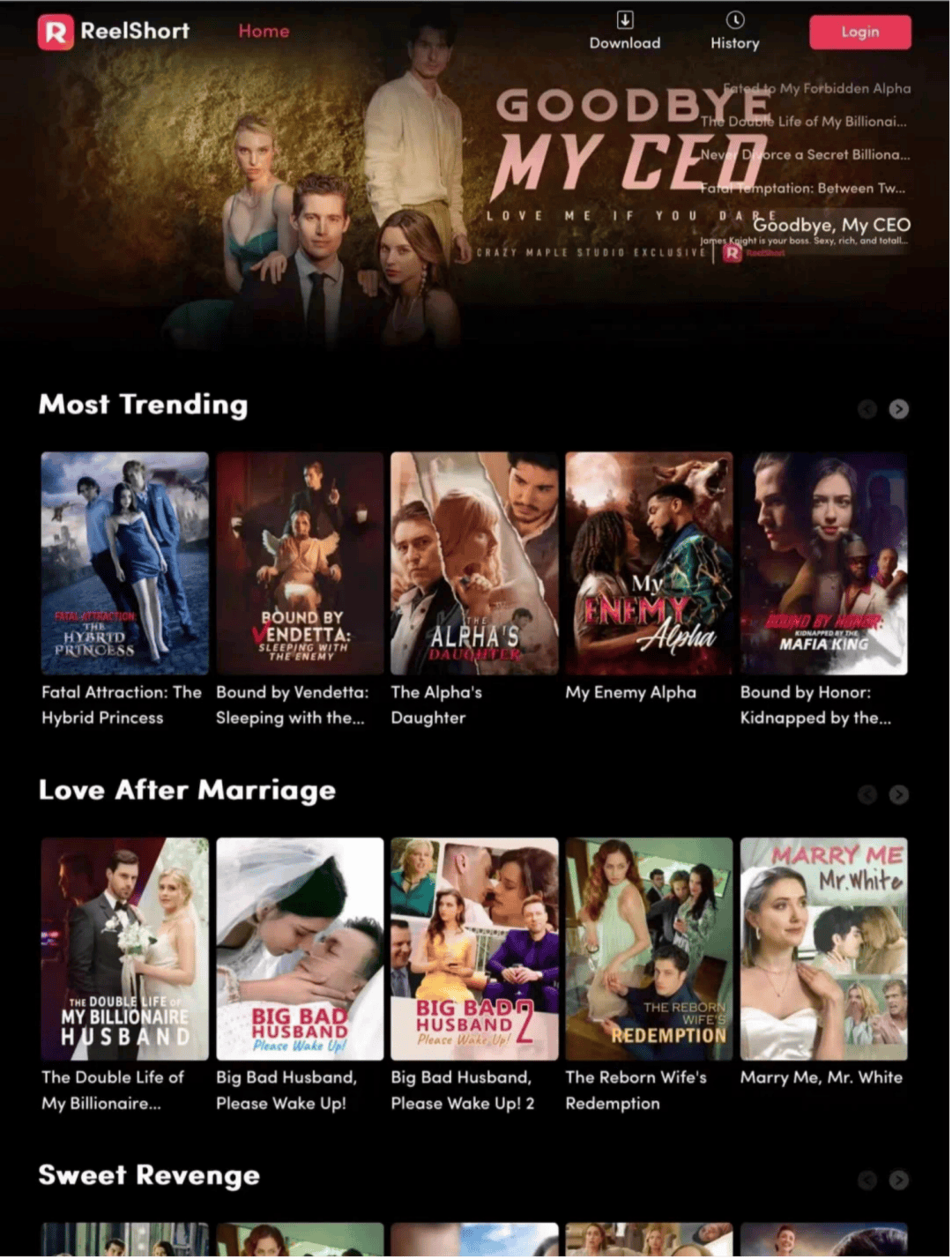Tap the Login button
The image size is (952, 1259).
(859, 33)
